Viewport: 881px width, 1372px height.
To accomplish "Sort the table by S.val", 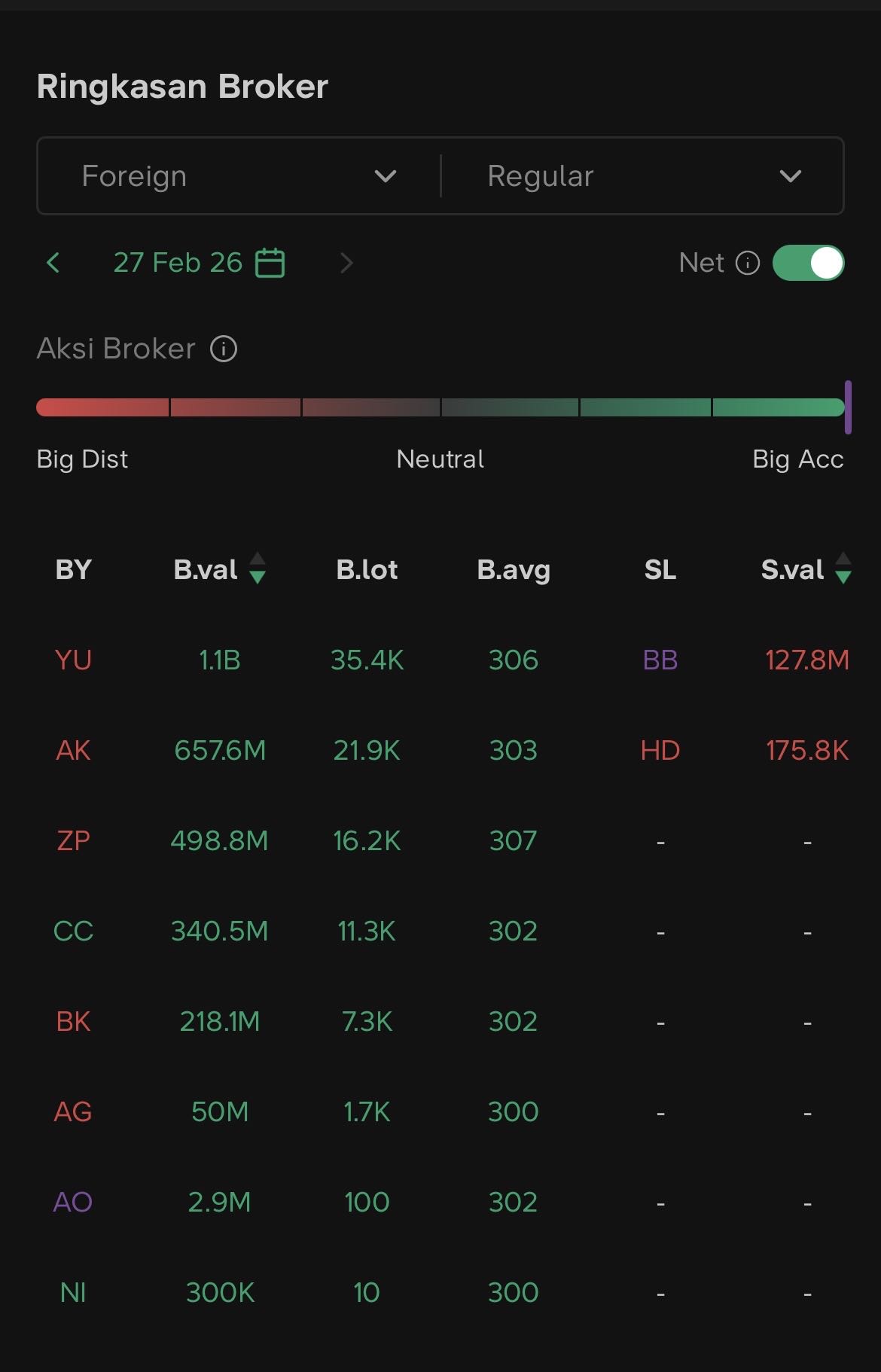I will 843,569.
